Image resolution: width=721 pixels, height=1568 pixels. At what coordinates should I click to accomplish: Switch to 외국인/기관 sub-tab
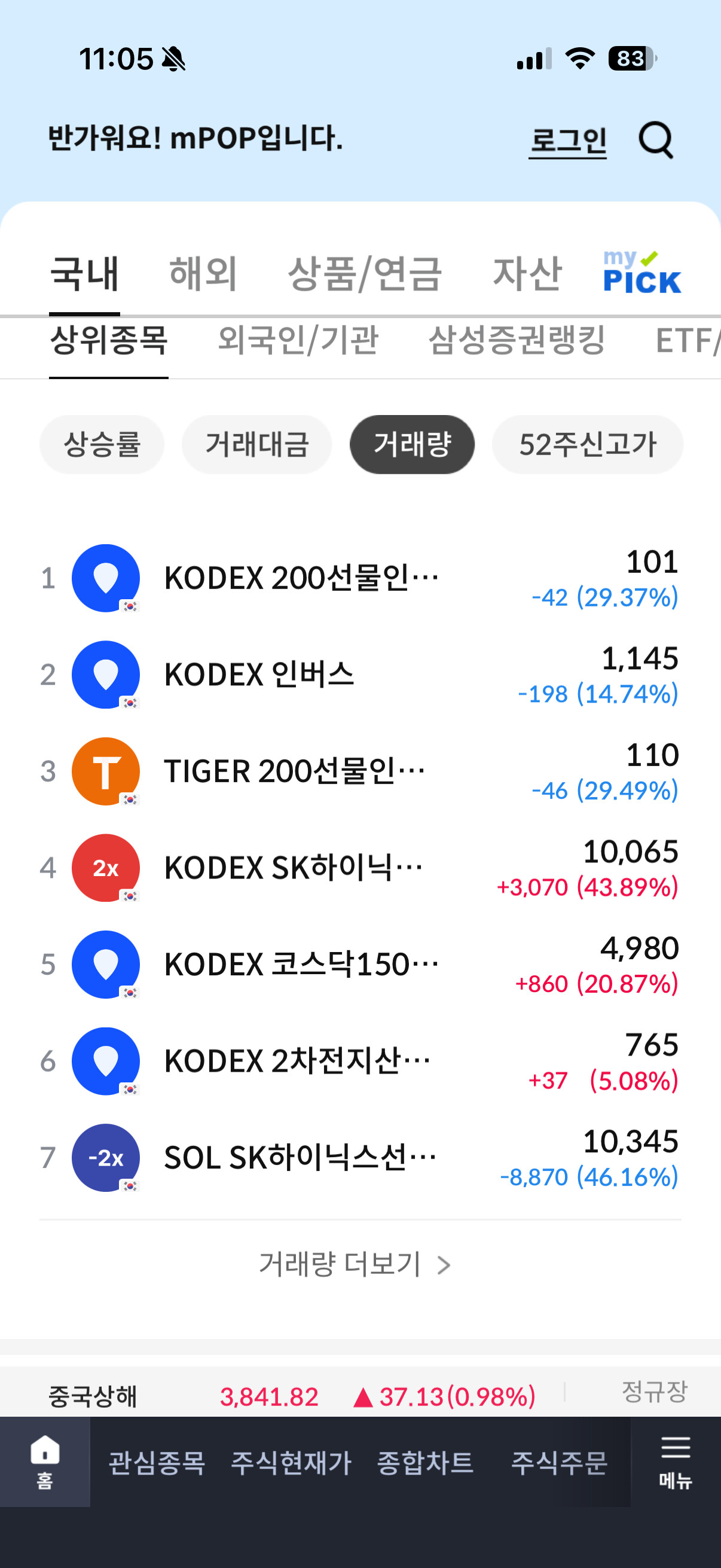point(298,340)
